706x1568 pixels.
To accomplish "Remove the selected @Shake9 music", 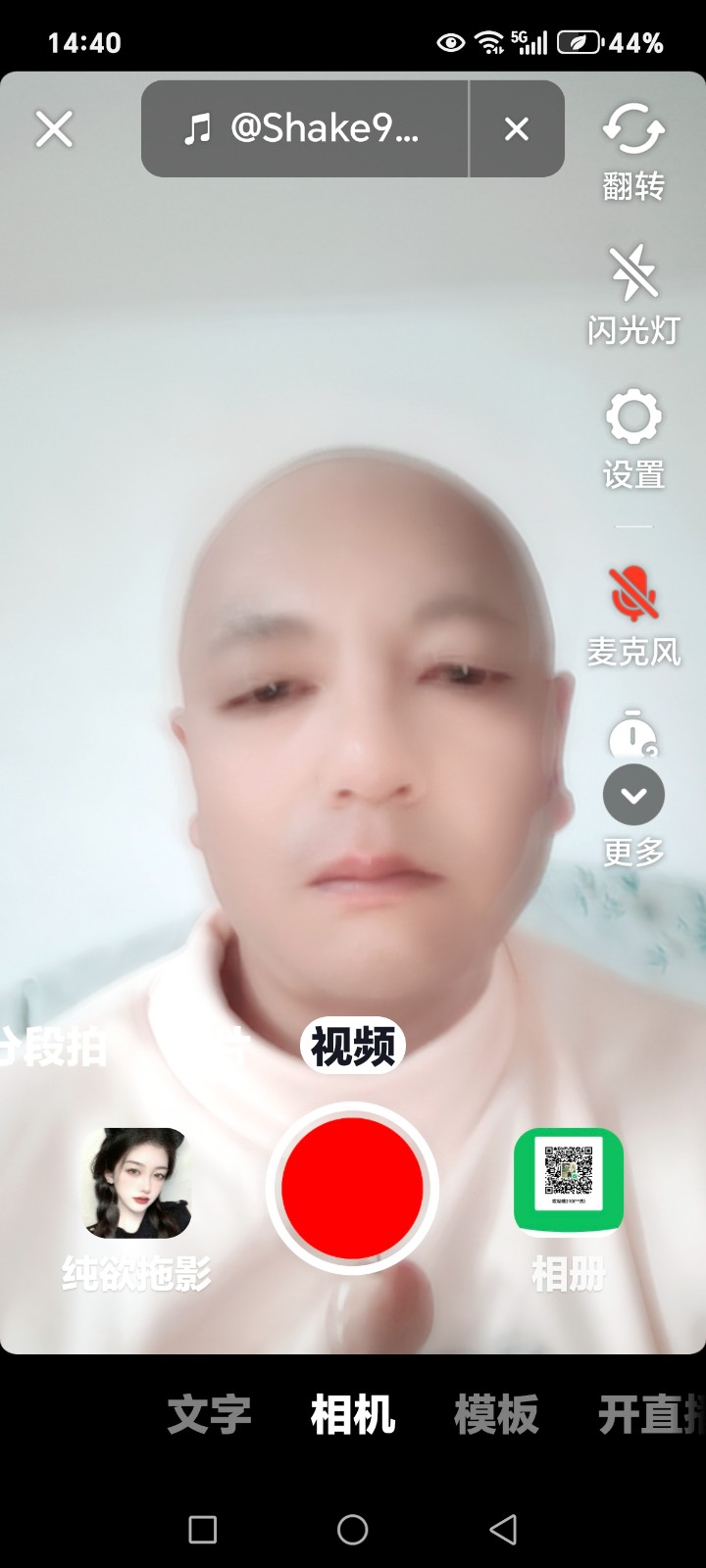I will (x=517, y=128).
